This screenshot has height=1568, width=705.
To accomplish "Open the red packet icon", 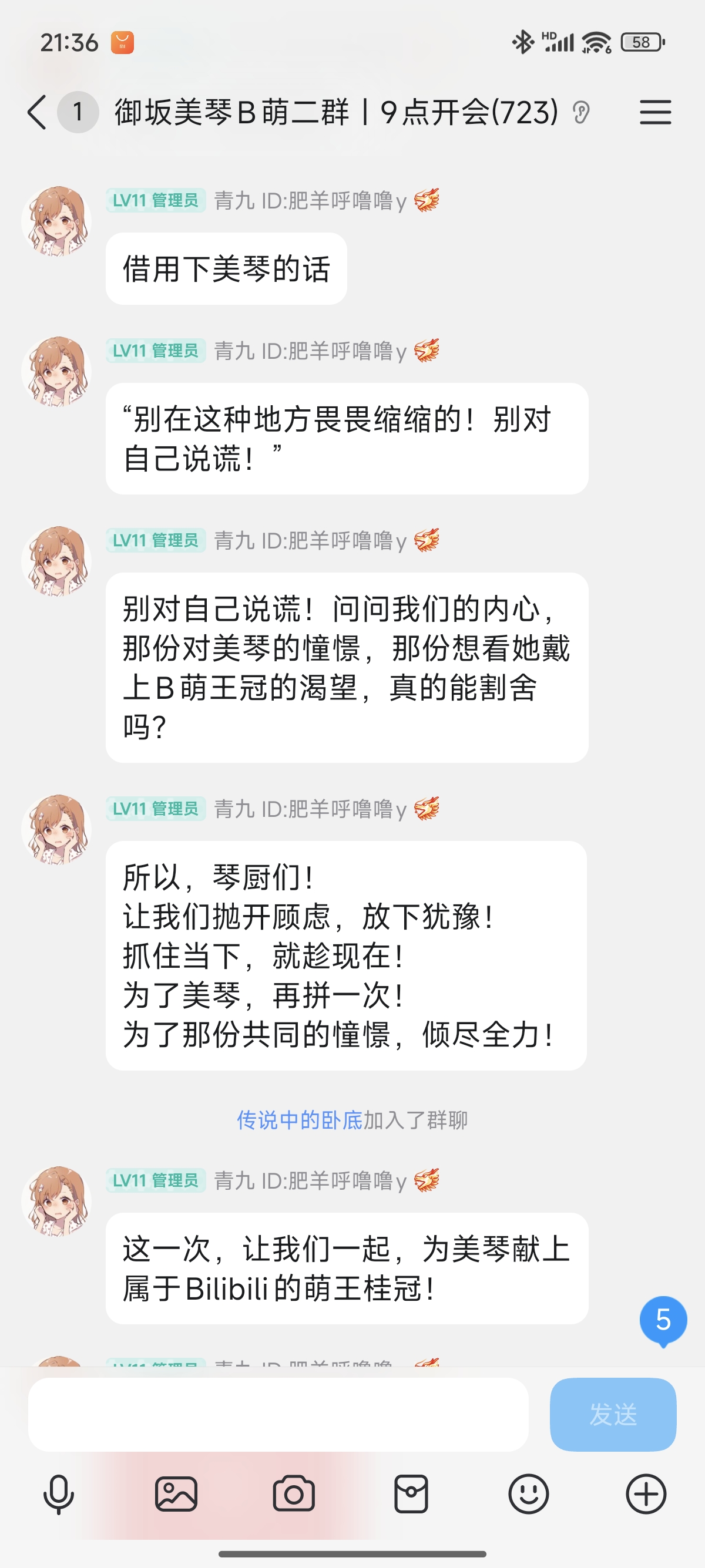I will click(x=411, y=1494).
